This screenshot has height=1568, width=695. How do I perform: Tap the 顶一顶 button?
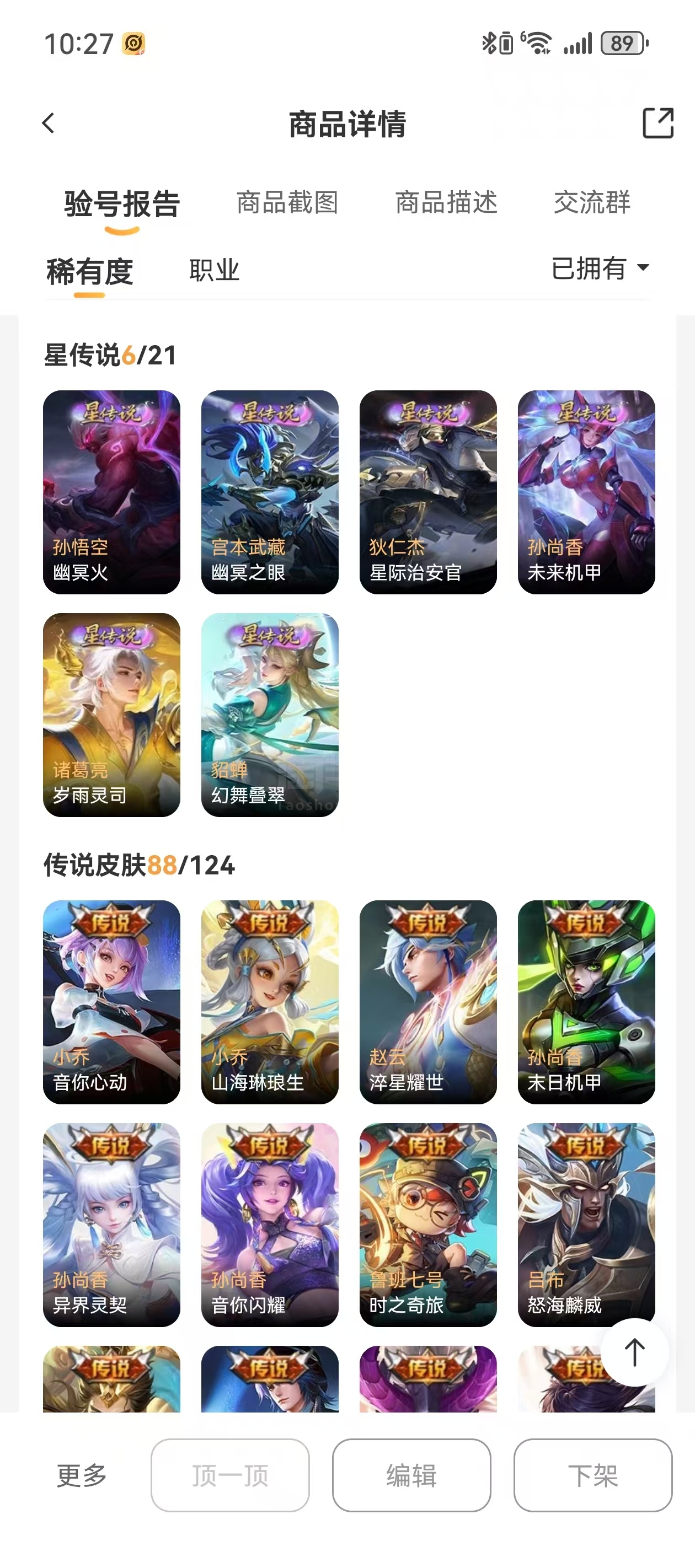(x=230, y=1475)
